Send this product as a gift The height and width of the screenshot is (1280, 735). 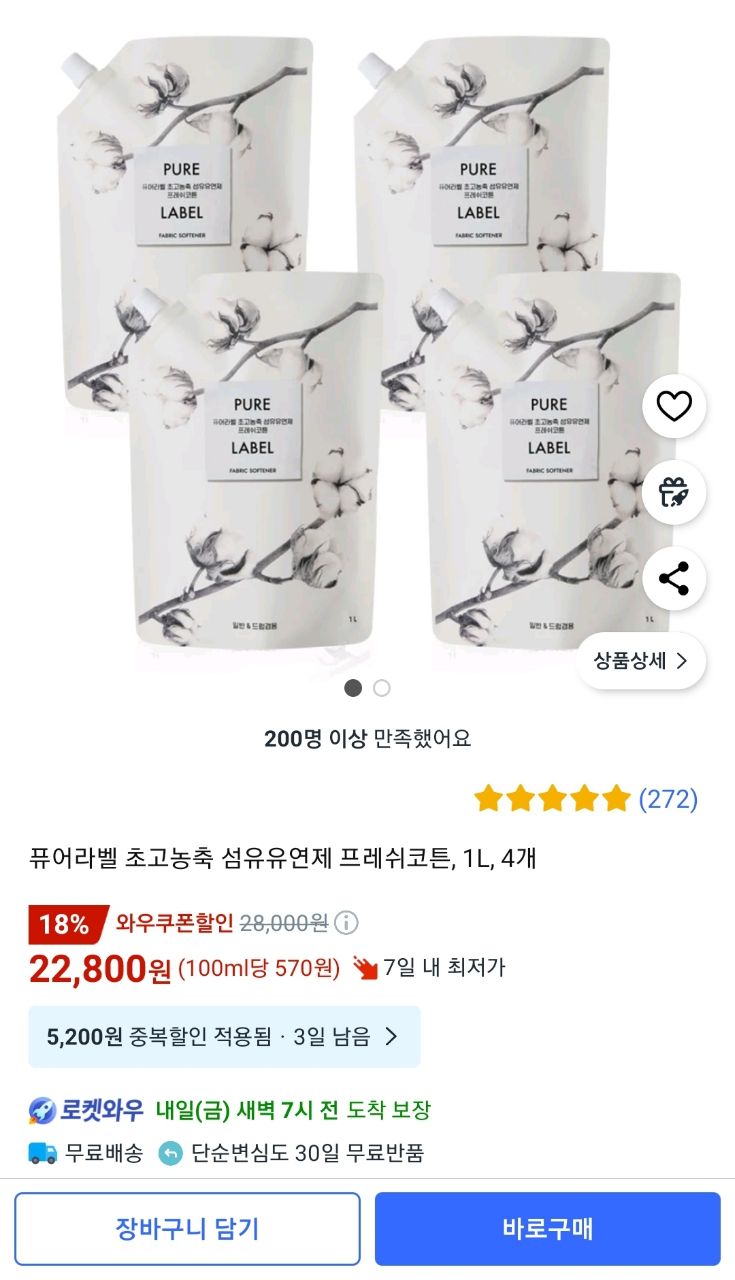click(674, 492)
